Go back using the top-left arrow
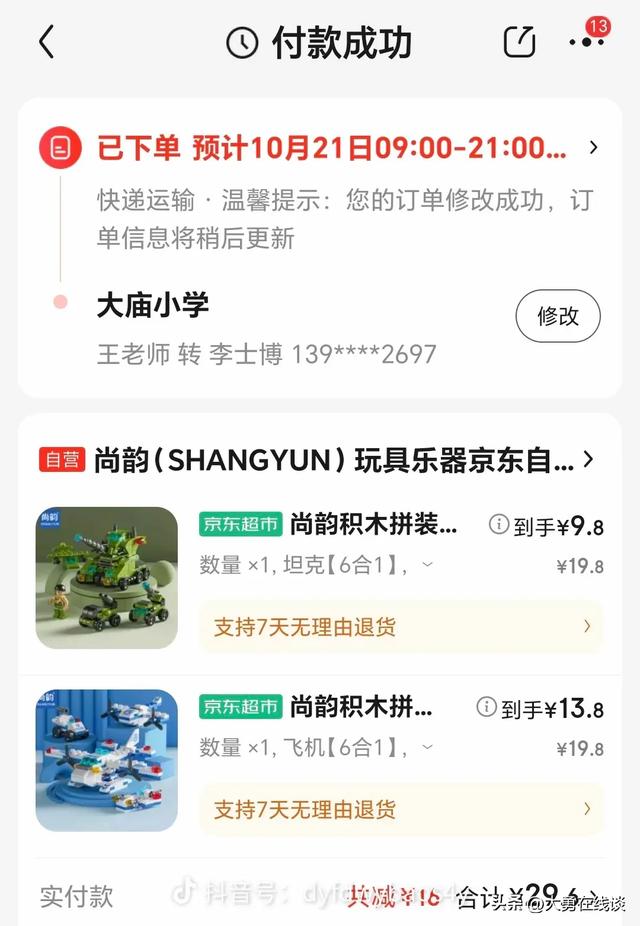Image resolution: width=640 pixels, height=926 pixels. coord(46,43)
